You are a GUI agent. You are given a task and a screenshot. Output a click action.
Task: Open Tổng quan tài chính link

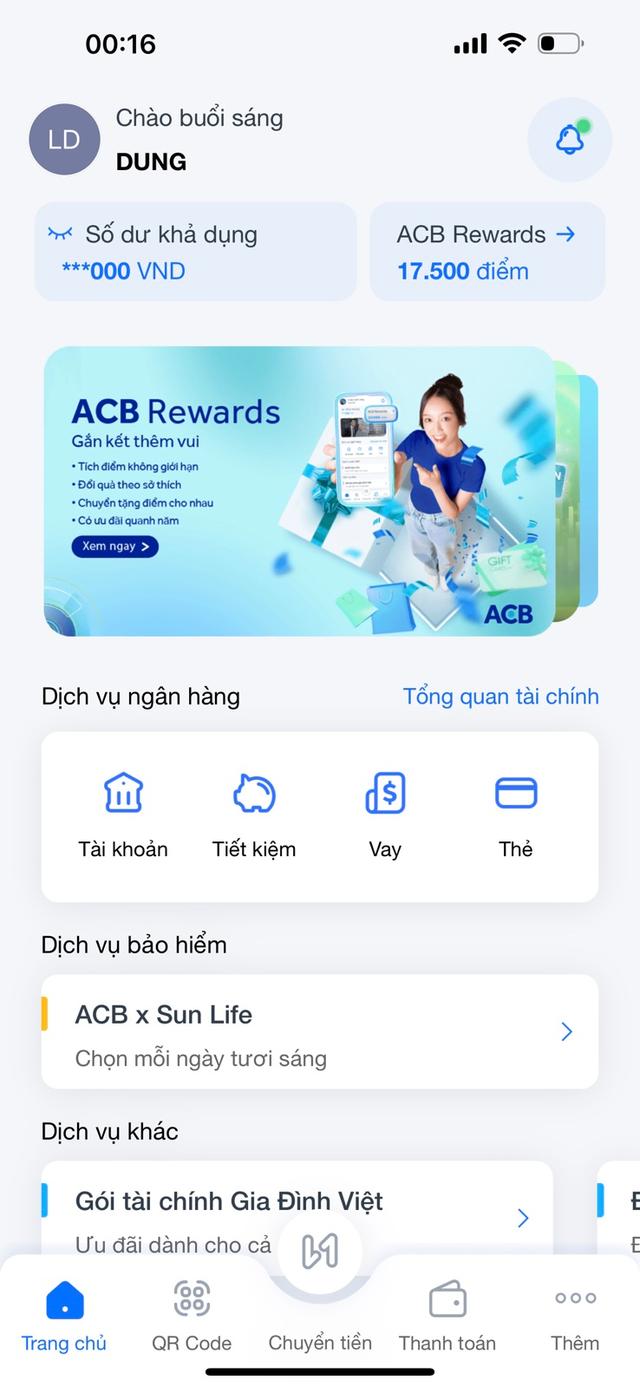click(500, 696)
